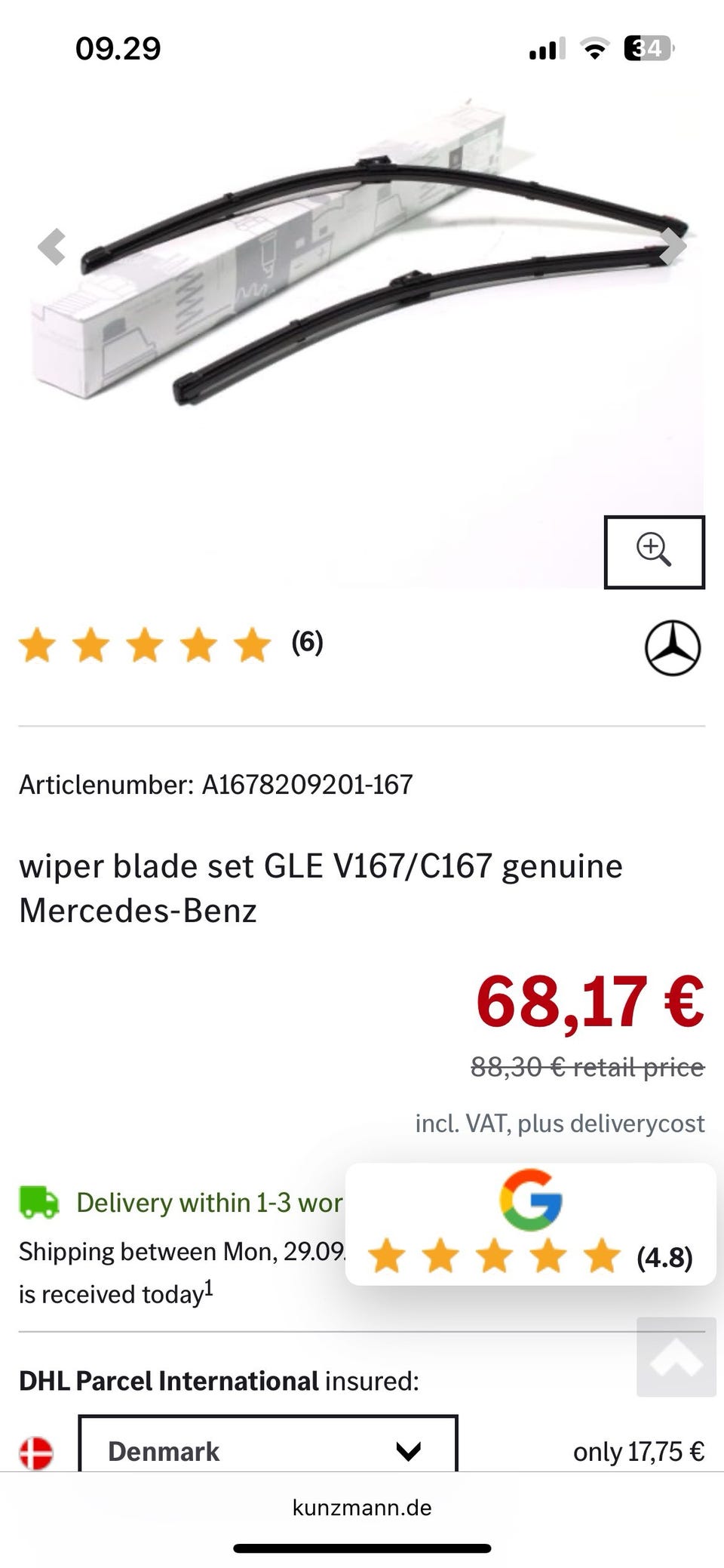Open the image zoom magnifier

pos(653,553)
